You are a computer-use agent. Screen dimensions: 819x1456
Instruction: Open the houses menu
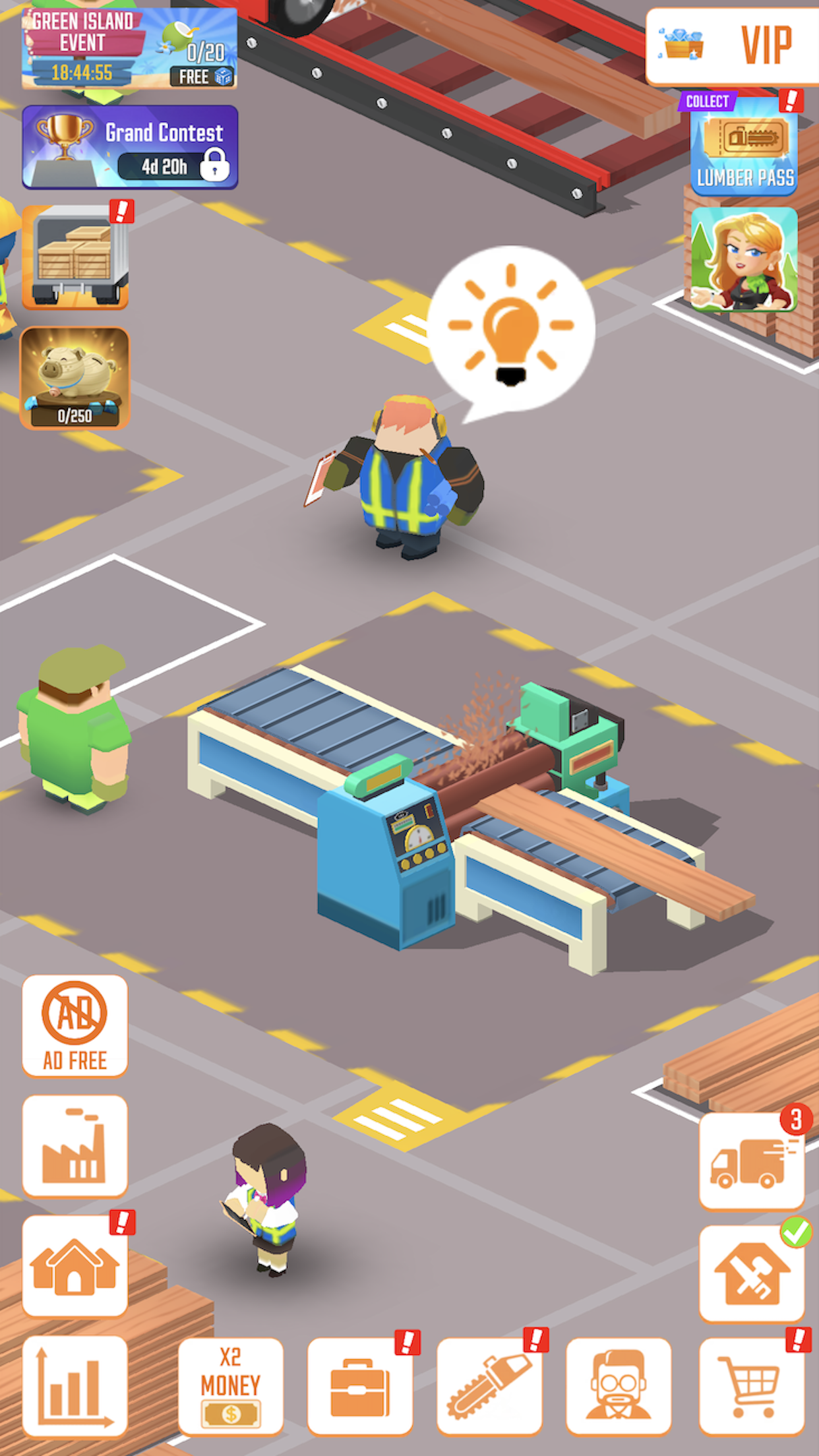pos(75,1266)
